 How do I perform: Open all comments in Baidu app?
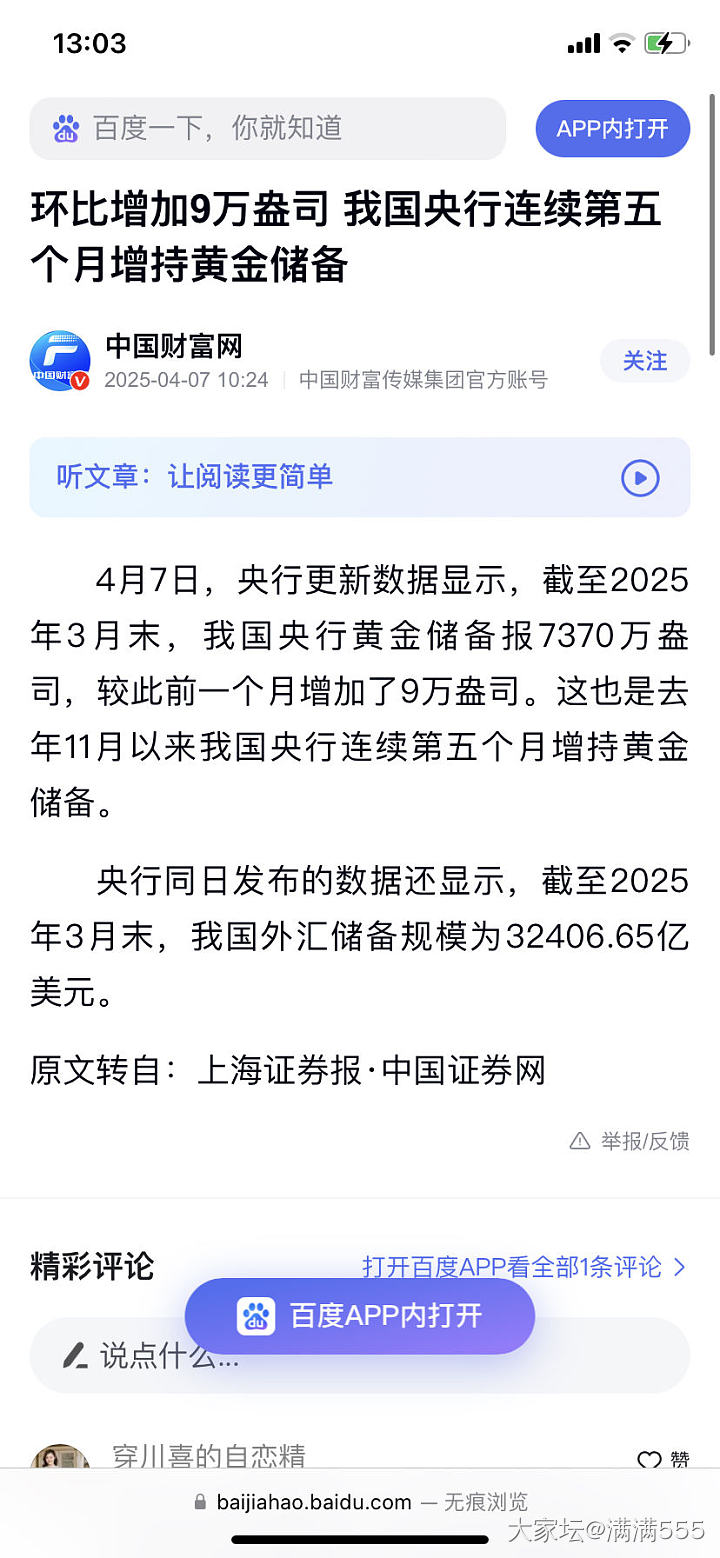[524, 1267]
